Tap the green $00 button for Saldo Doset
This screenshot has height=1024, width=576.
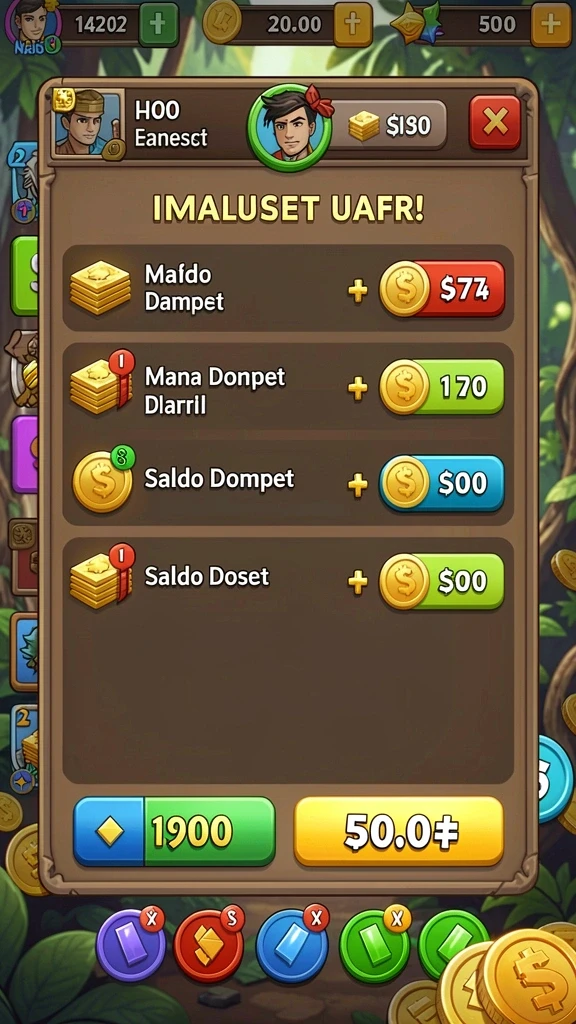441,581
